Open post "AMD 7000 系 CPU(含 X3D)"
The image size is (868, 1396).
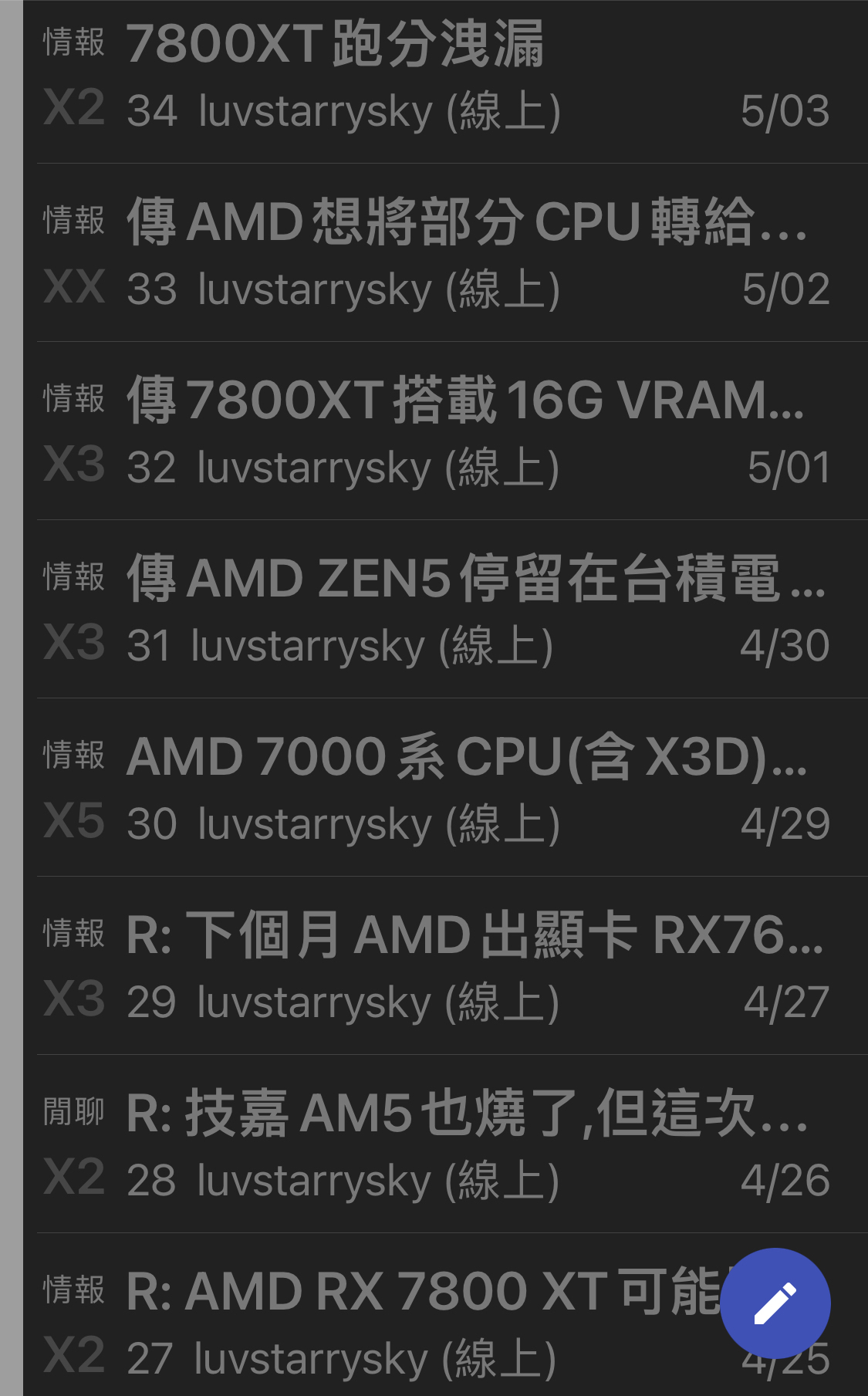click(x=445, y=787)
